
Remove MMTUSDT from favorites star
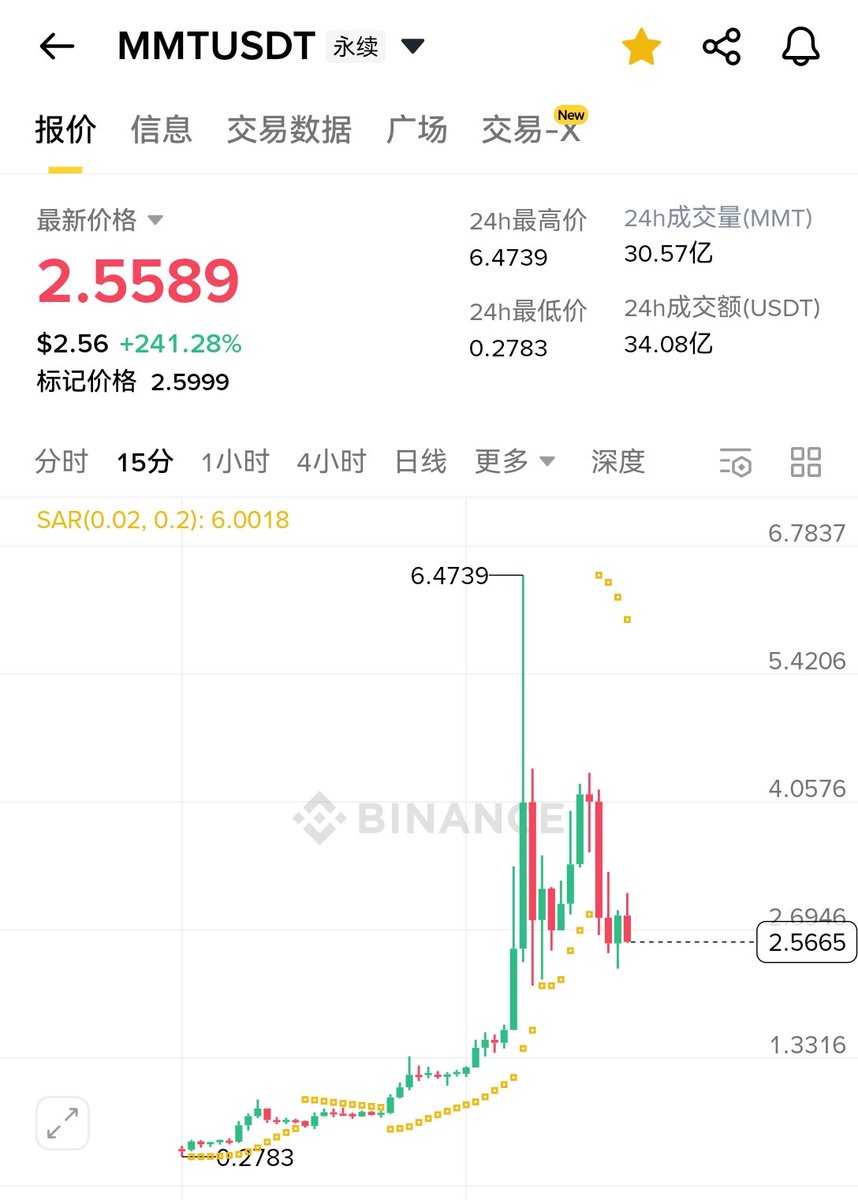tap(641, 47)
